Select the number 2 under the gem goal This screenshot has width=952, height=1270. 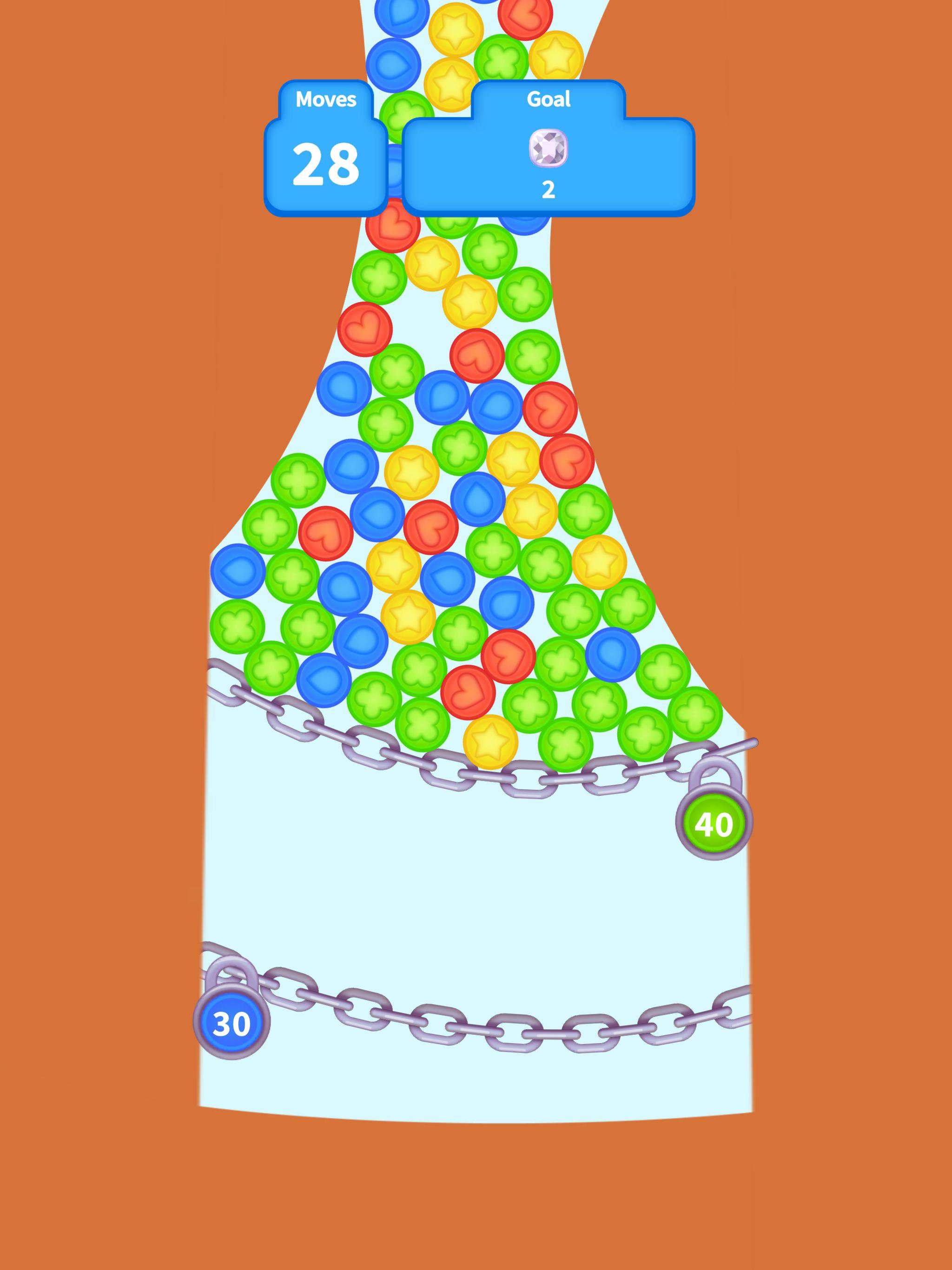coord(549,190)
